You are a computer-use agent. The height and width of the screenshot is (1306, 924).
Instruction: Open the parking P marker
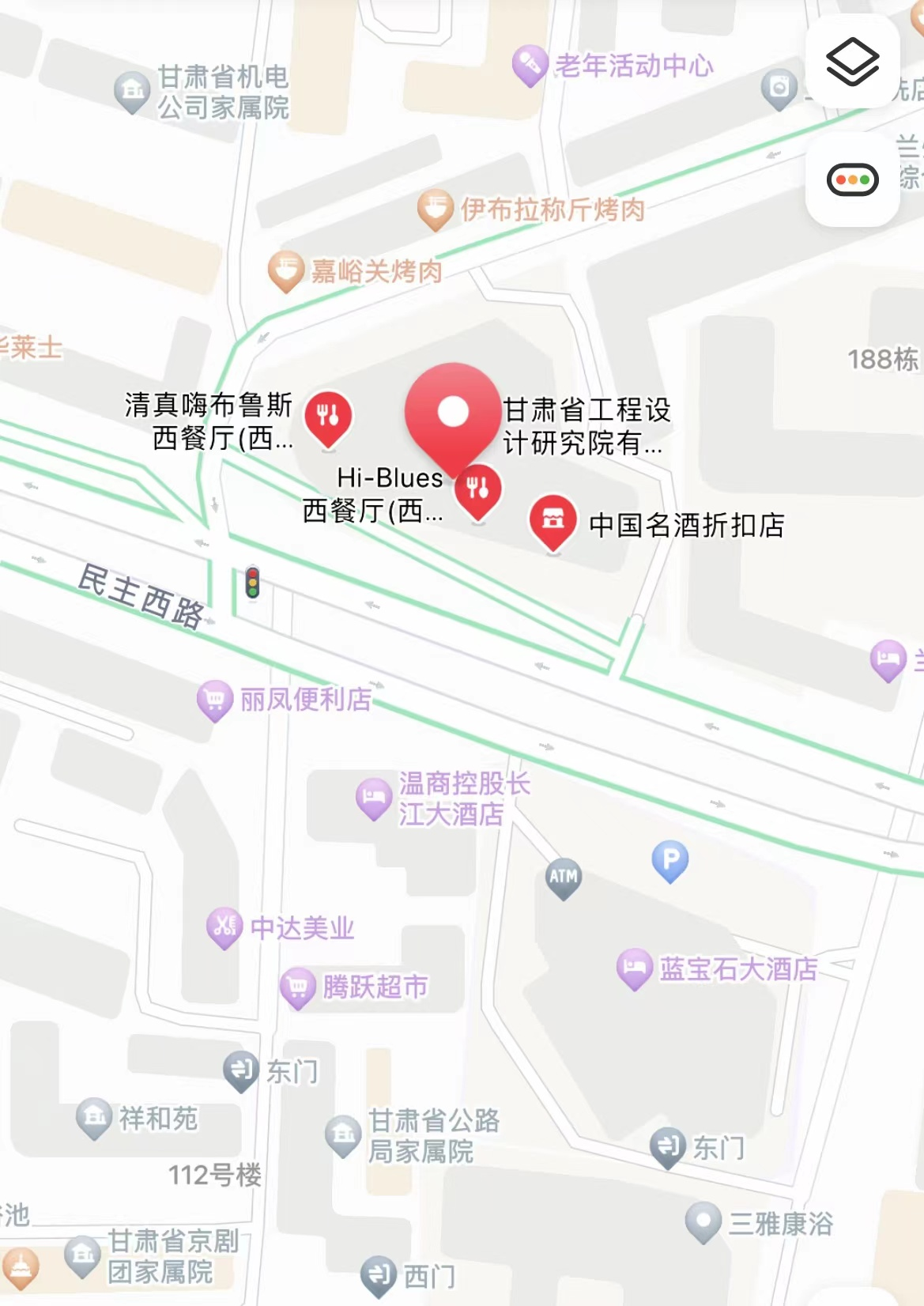pyautogui.click(x=670, y=859)
